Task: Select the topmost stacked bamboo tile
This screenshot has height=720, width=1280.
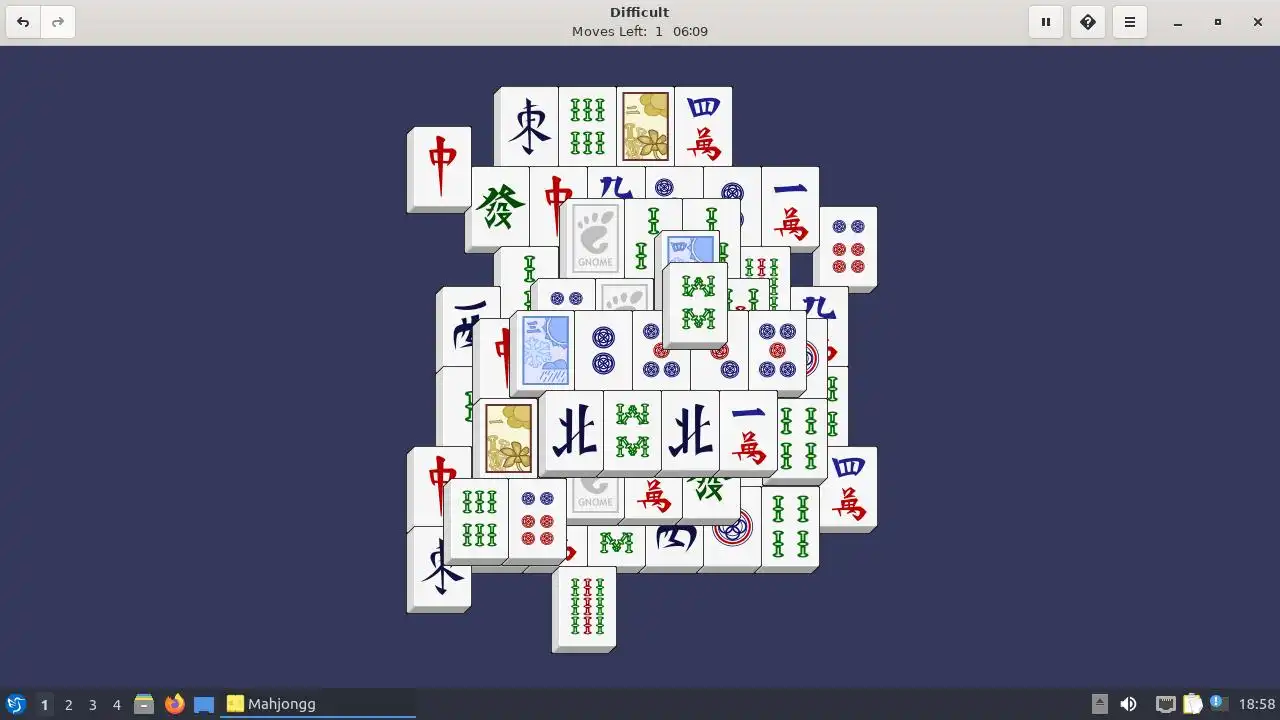Action: click(697, 302)
